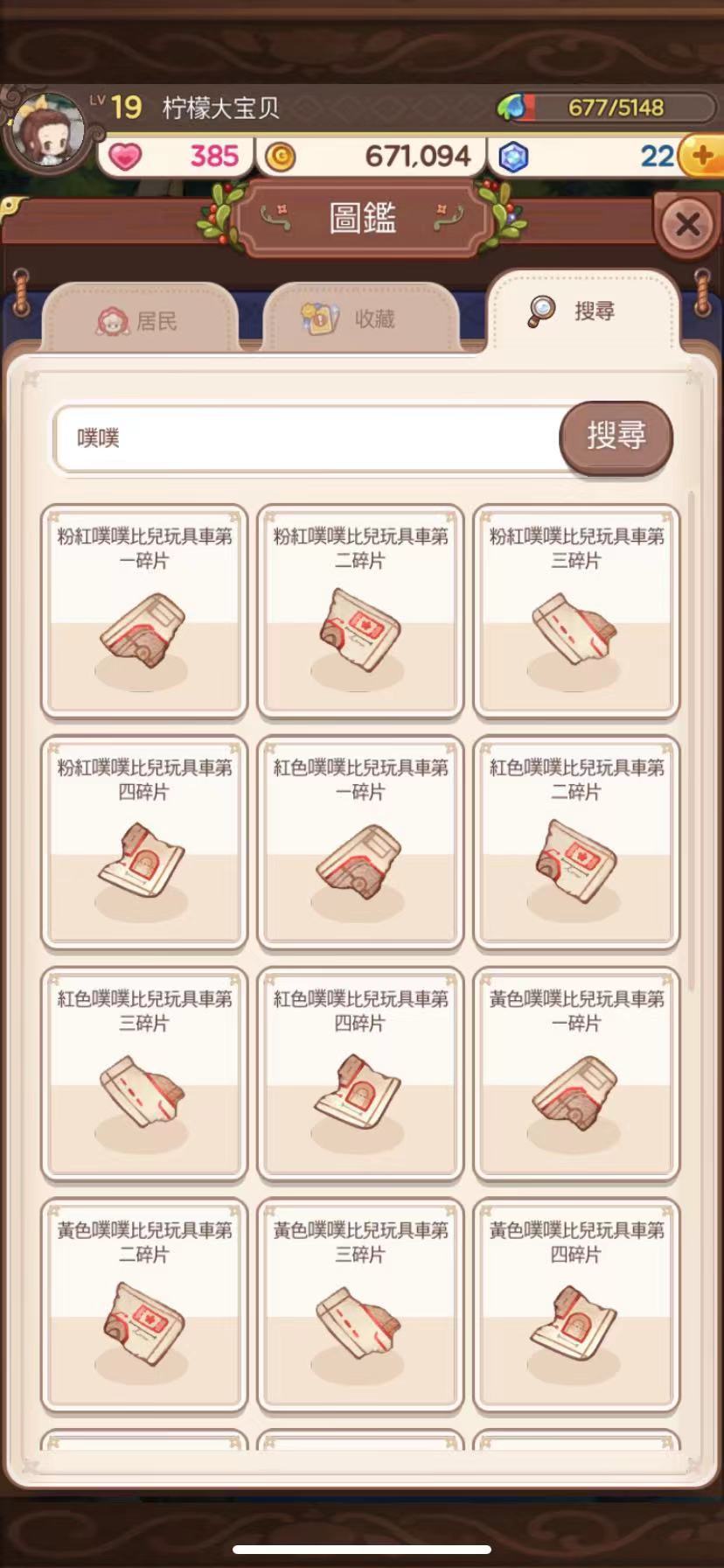Open the 粉紅噗噗比兒玩具車第一碎片 card

143,611
